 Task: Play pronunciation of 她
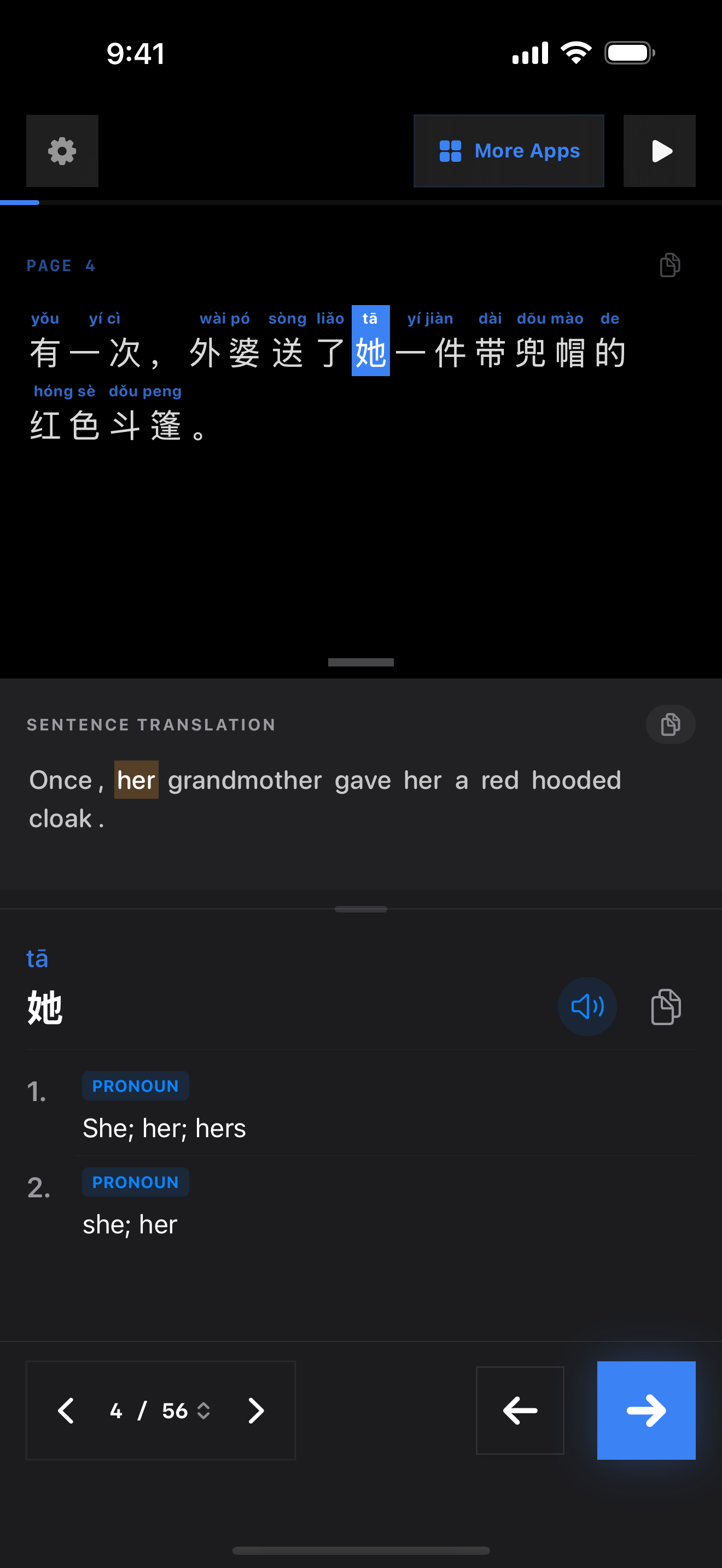click(x=587, y=1007)
